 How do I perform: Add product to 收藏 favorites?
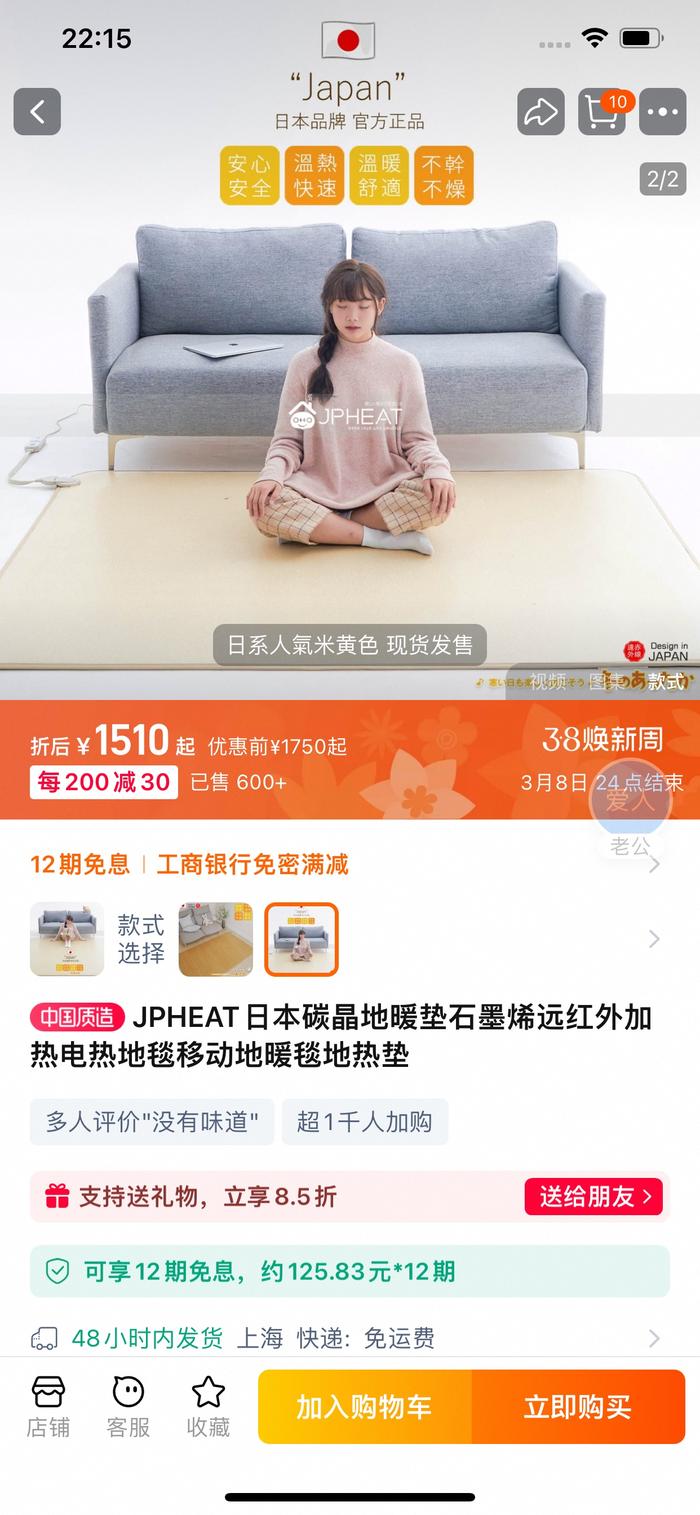coord(208,1405)
